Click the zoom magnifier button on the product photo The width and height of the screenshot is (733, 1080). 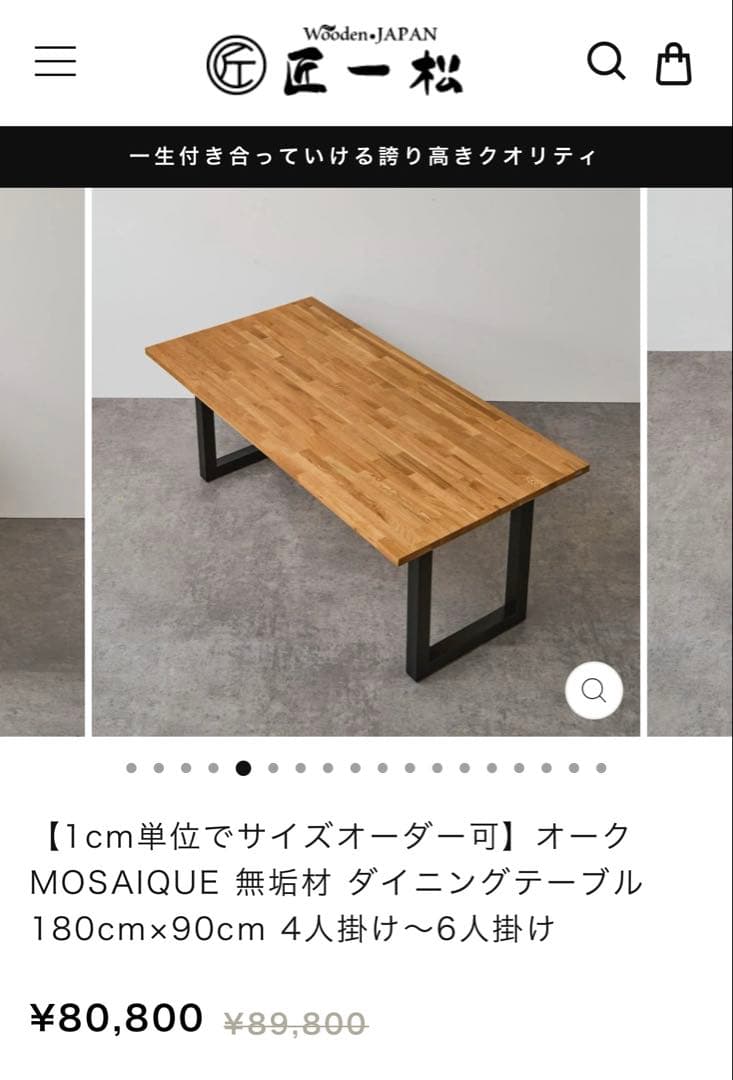click(595, 689)
